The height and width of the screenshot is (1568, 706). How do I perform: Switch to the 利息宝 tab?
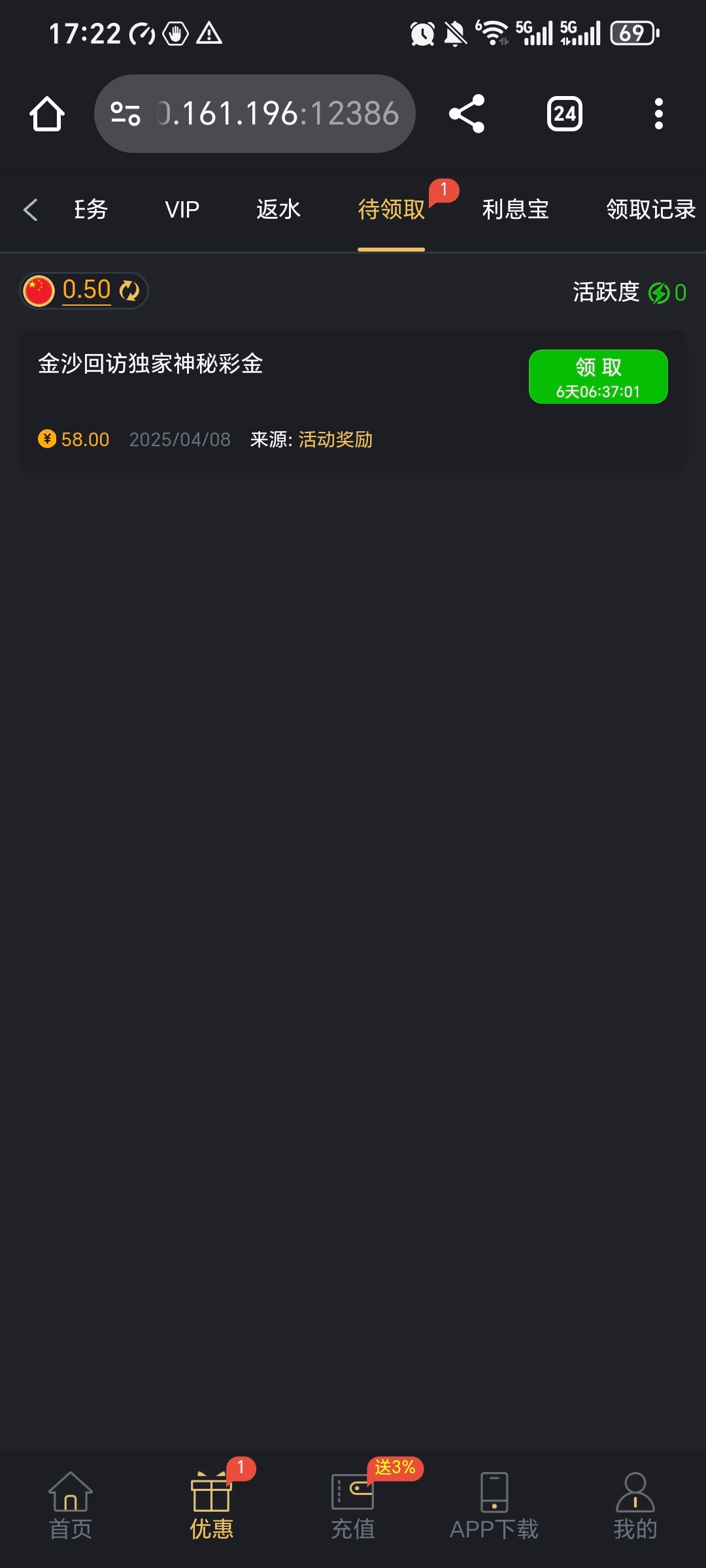(515, 210)
